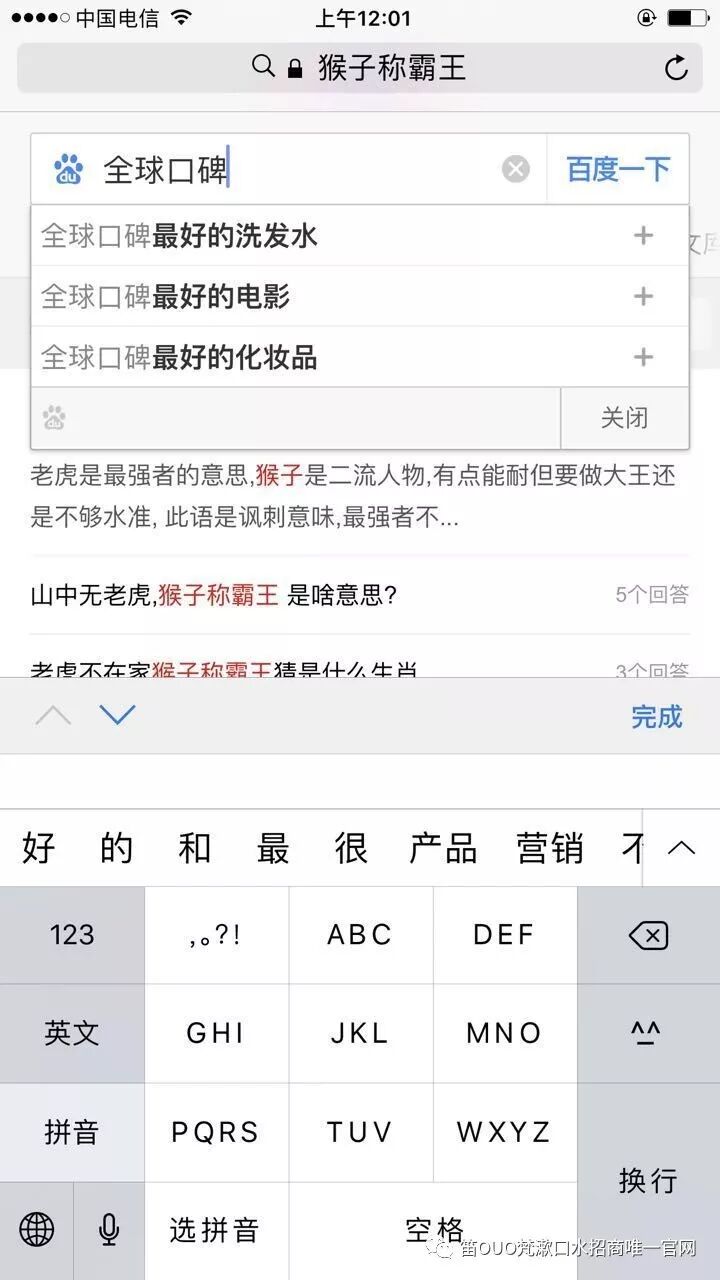The image size is (720, 1280).
Task: Select suggestion 全球口碑最好的洗发水
Action: click(x=180, y=236)
